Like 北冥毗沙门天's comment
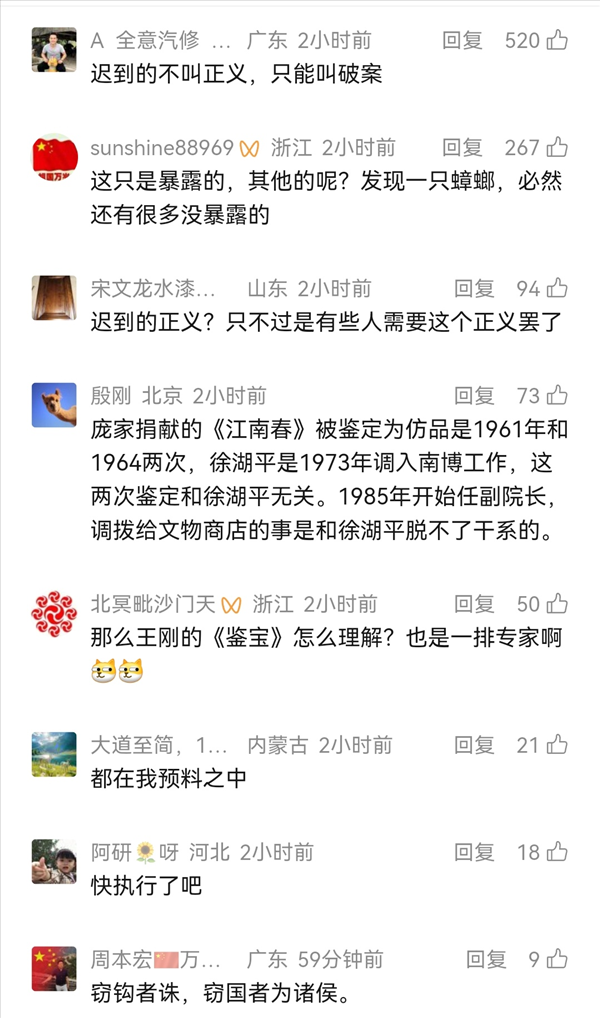This screenshot has width=600, height=1018. click(557, 603)
